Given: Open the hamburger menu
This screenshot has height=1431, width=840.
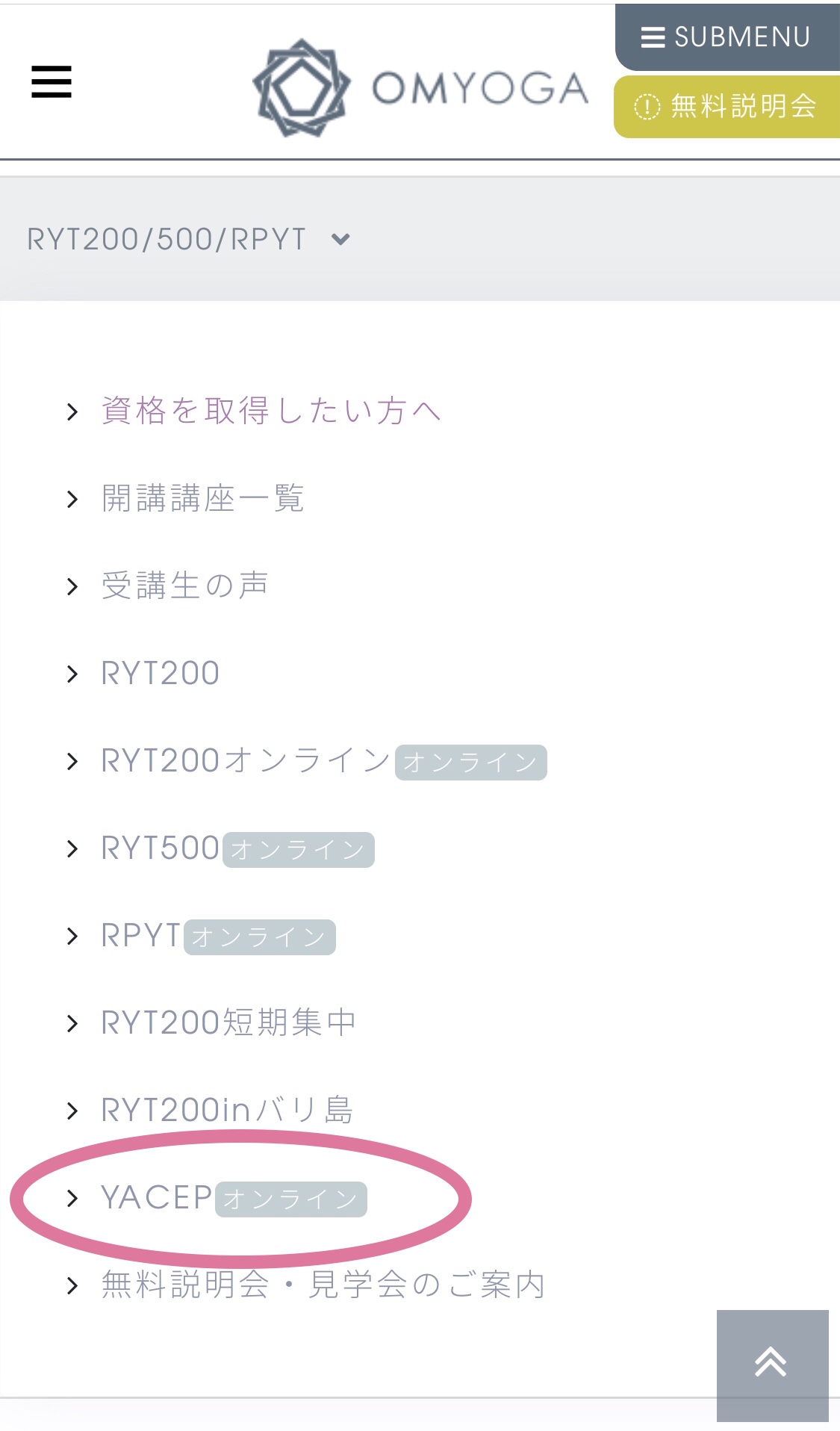Looking at the screenshot, I should 52,82.
